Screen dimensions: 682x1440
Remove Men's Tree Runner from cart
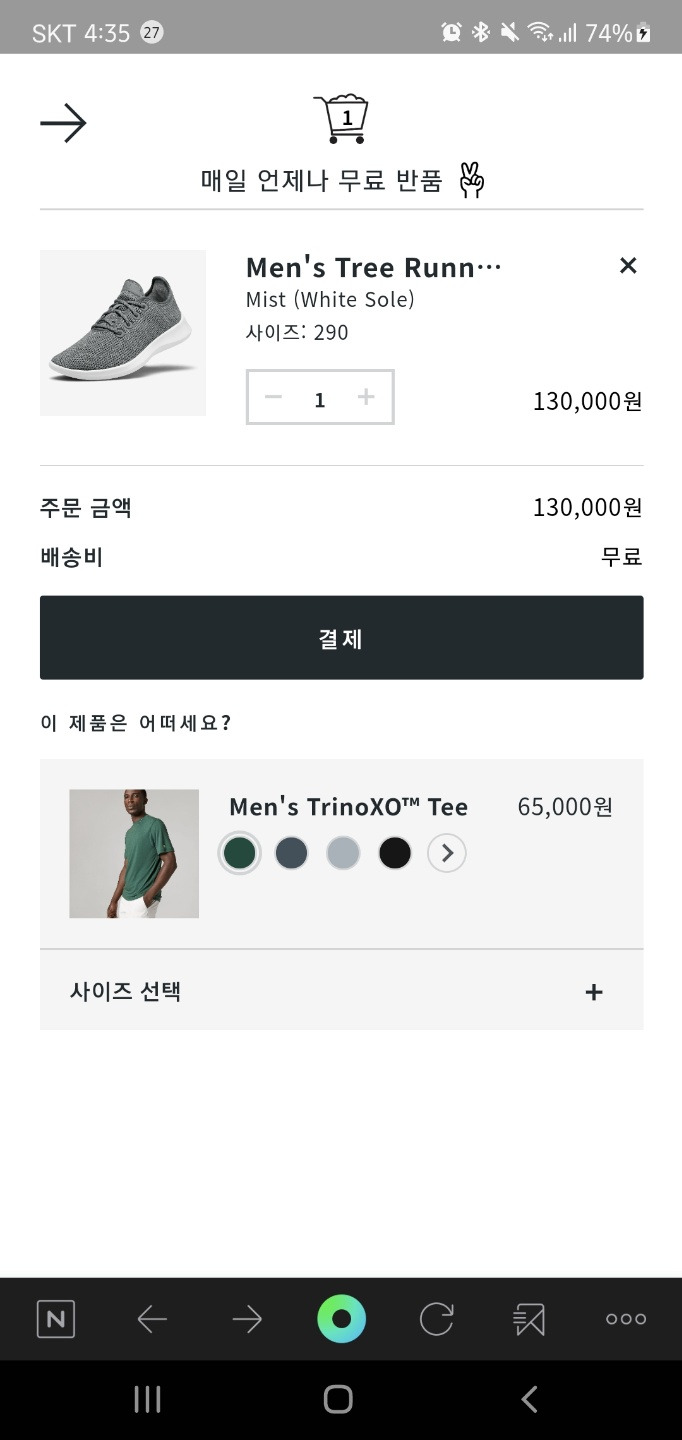click(628, 265)
